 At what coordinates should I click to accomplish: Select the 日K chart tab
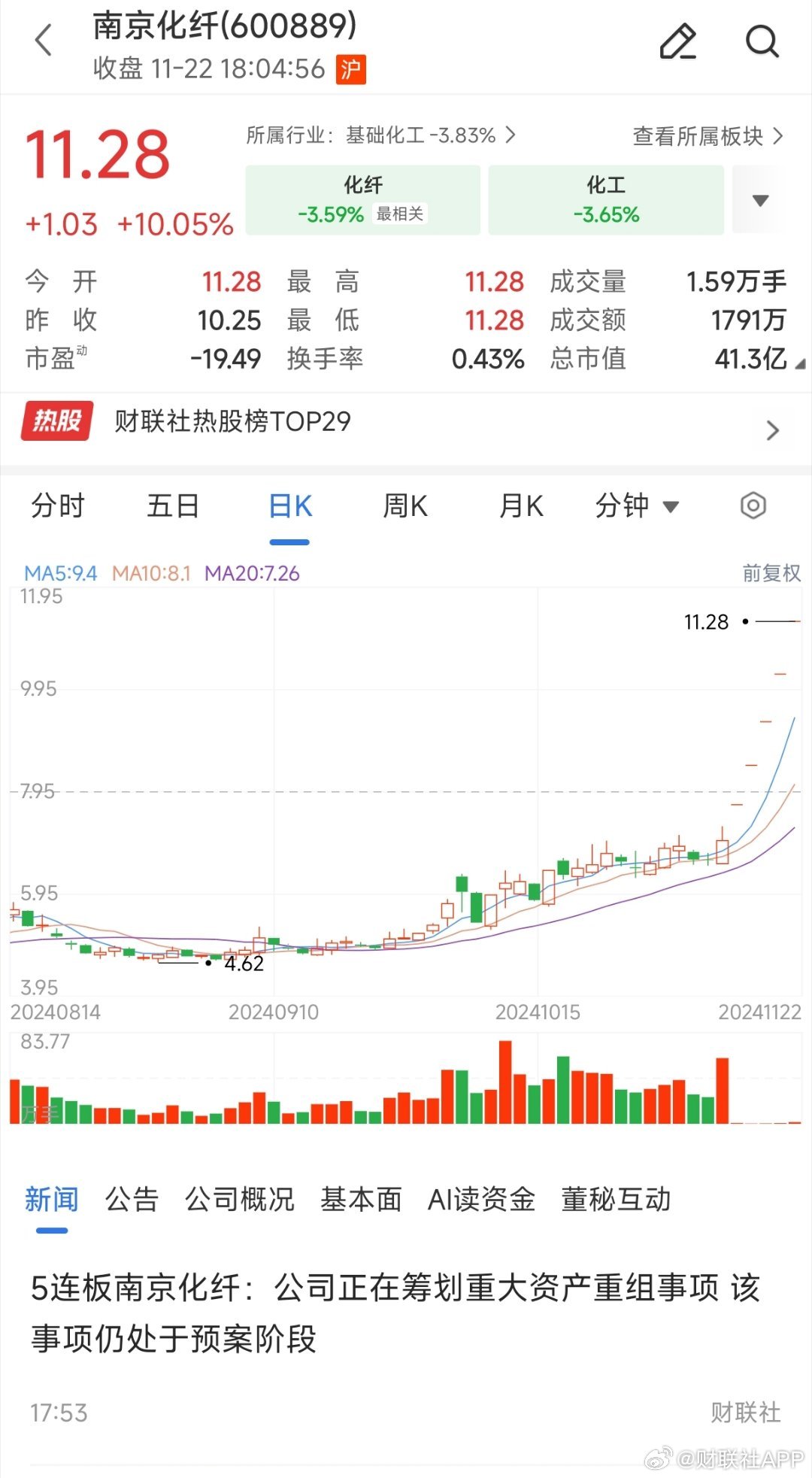290,506
